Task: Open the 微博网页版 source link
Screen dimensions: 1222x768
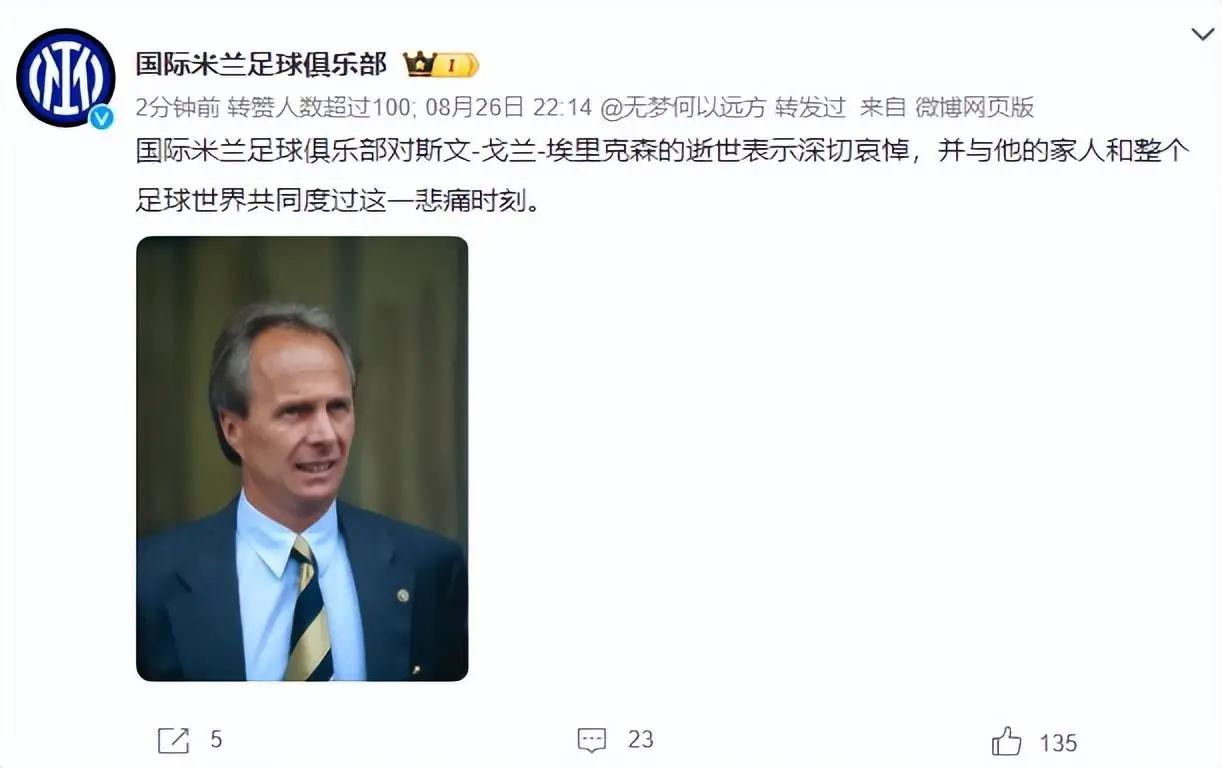Action: [975, 106]
